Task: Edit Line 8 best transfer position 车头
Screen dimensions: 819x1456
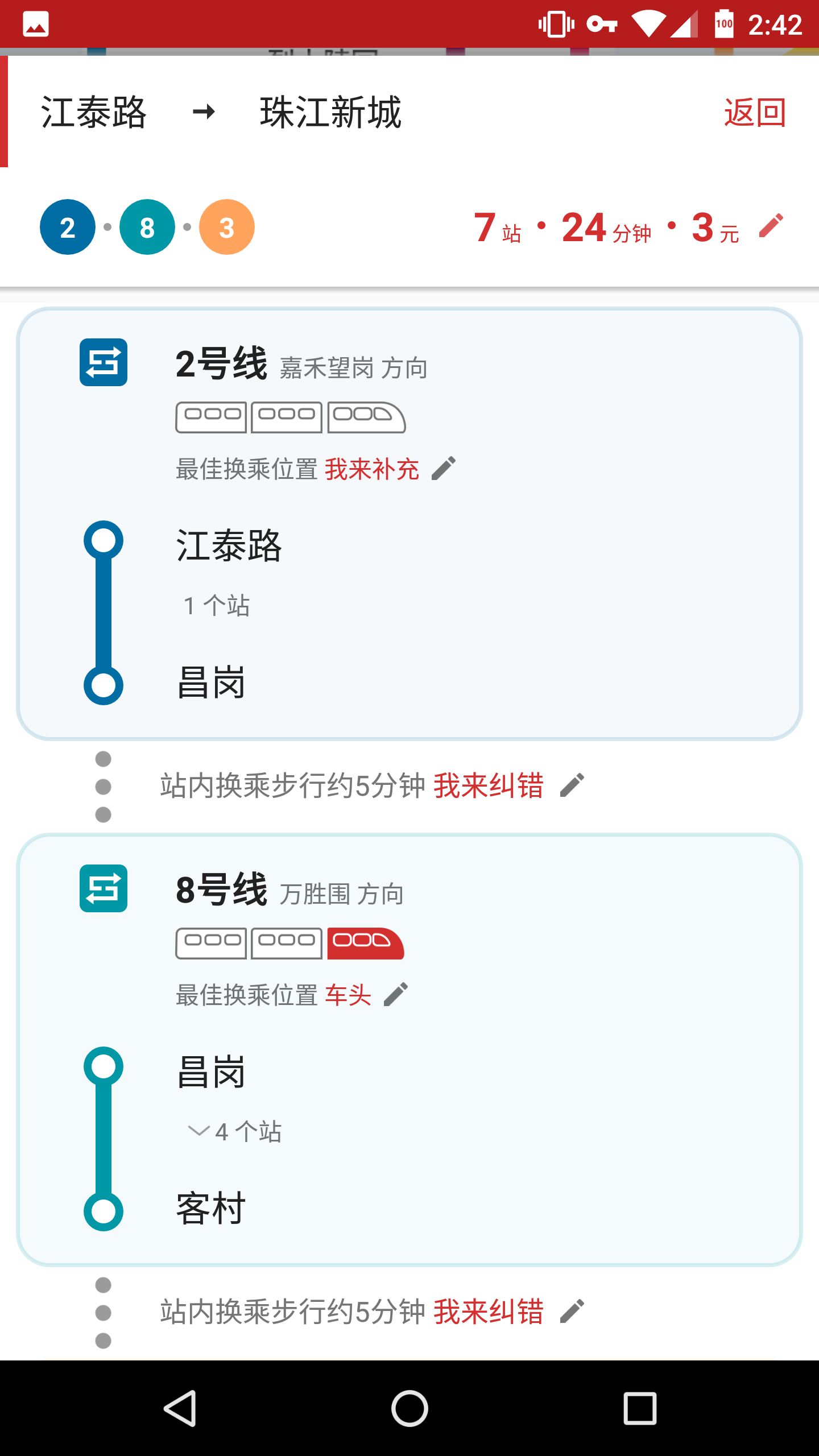Action: (x=396, y=995)
